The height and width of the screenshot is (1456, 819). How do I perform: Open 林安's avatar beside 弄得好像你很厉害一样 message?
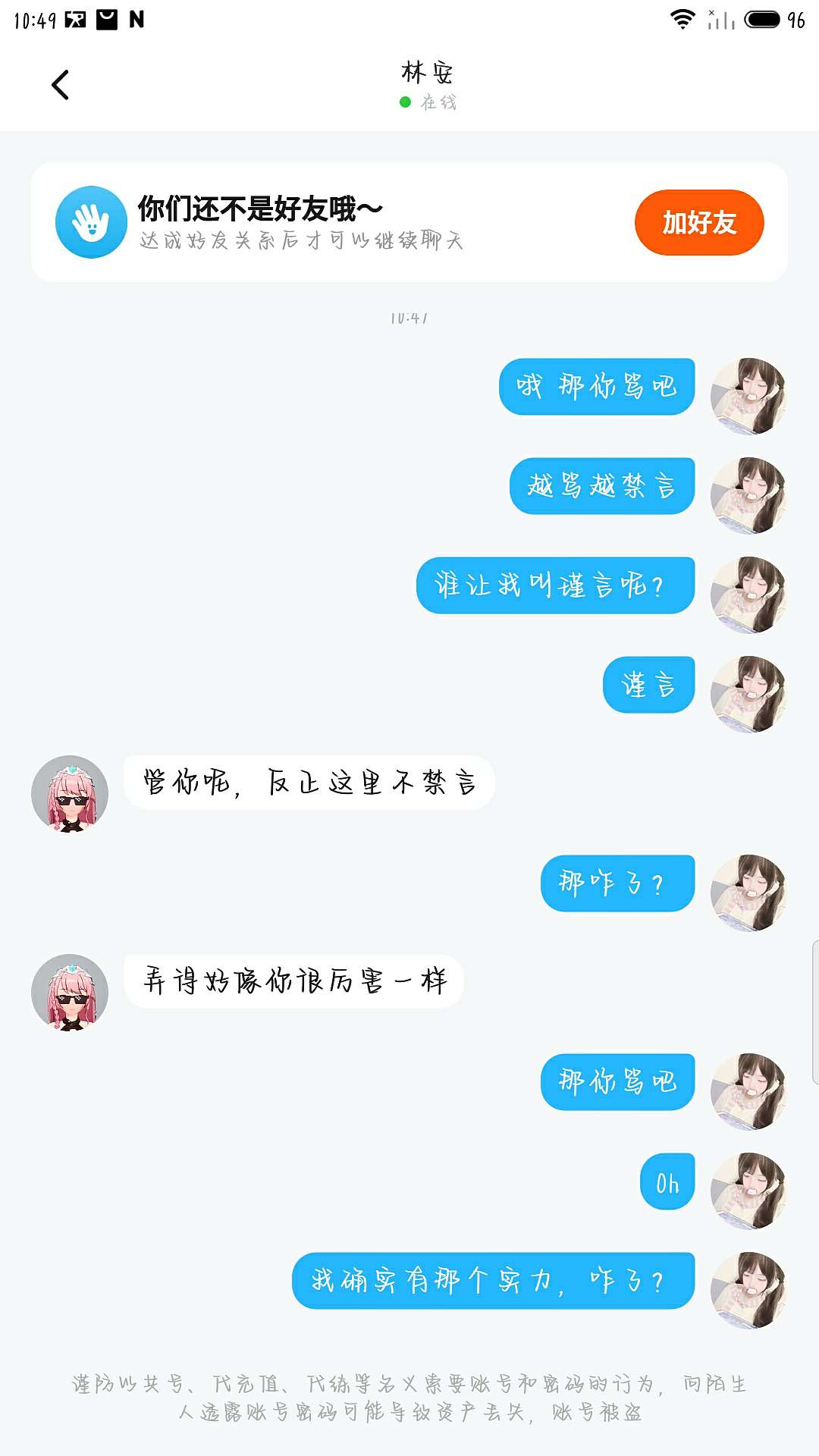tap(70, 993)
